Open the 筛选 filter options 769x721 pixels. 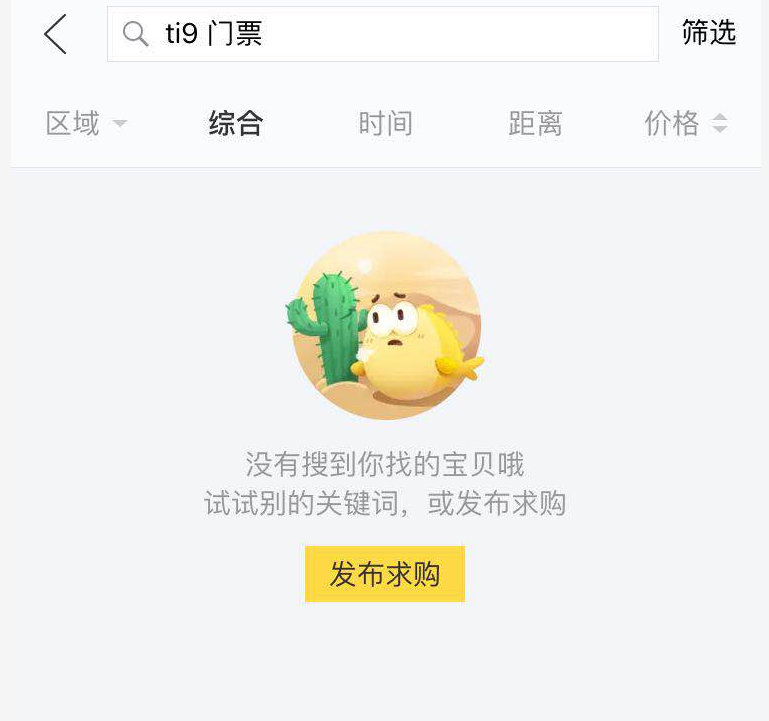coord(708,33)
